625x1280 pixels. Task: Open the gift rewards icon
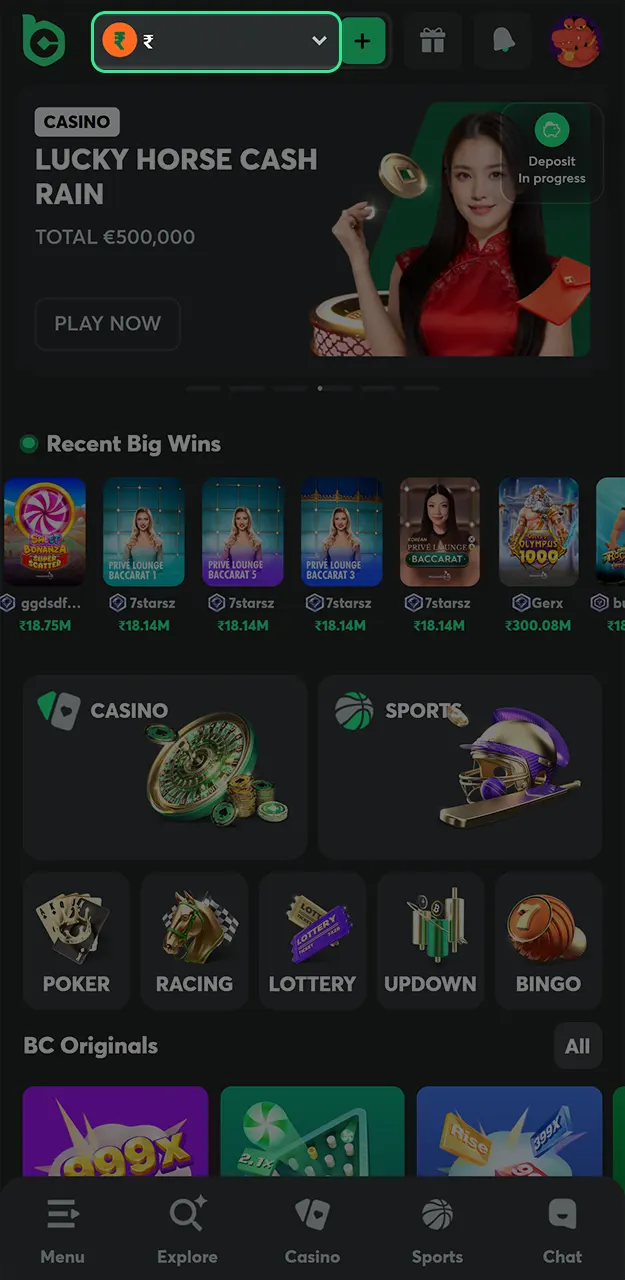tap(432, 41)
